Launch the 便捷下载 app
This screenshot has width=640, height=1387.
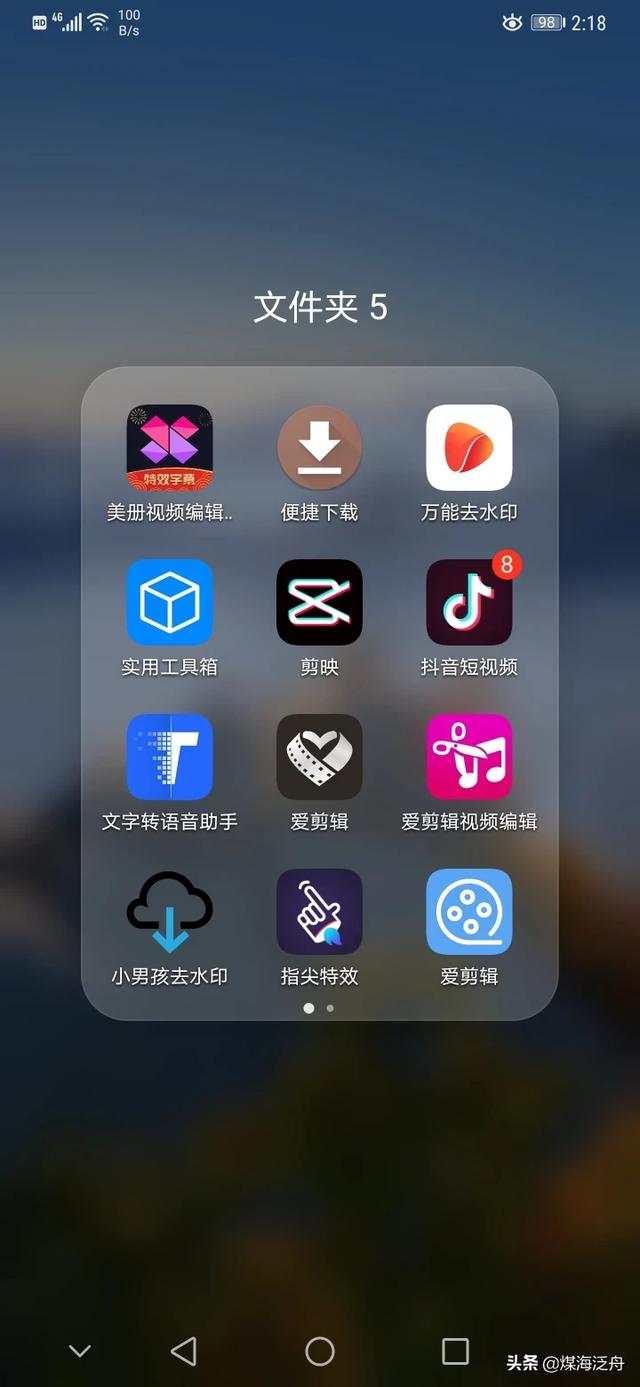pyautogui.click(x=319, y=447)
